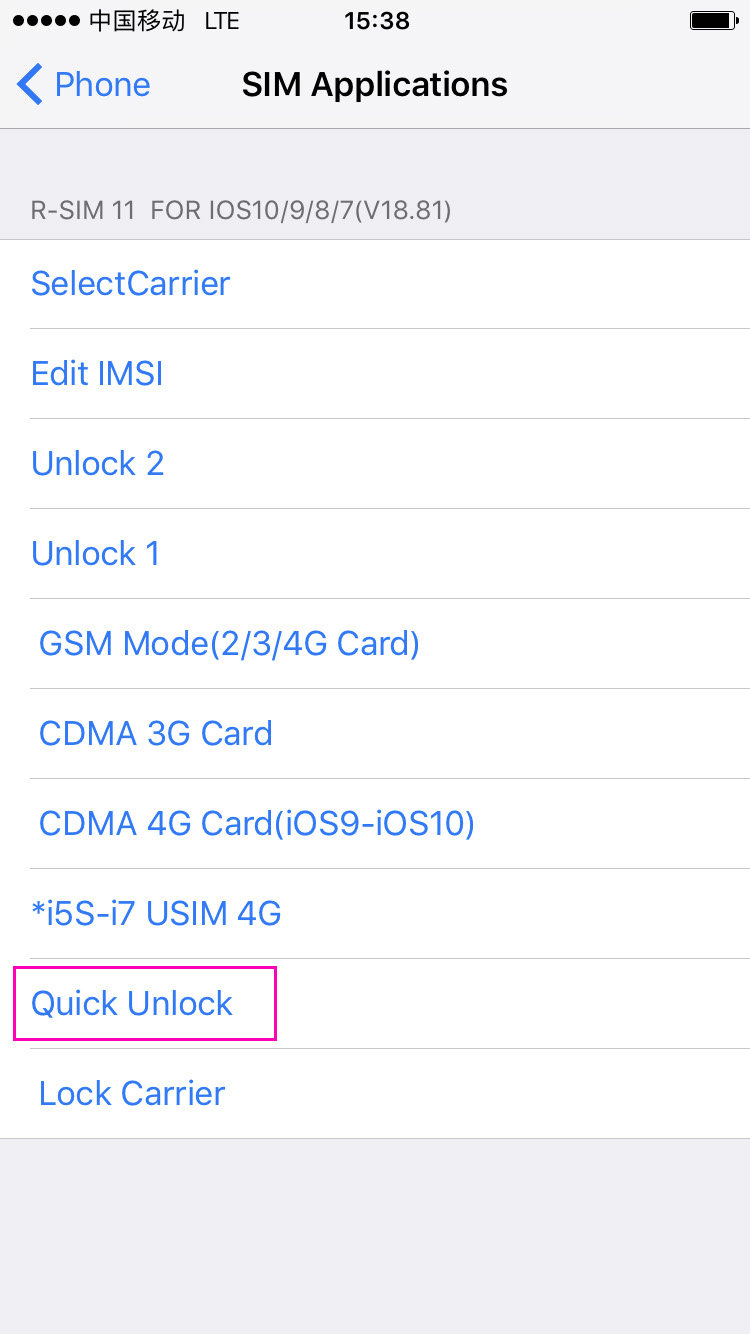Image resolution: width=750 pixels, height=1334 pixels.
Task: Go back to Phone settings
Action: pos(84,84)
